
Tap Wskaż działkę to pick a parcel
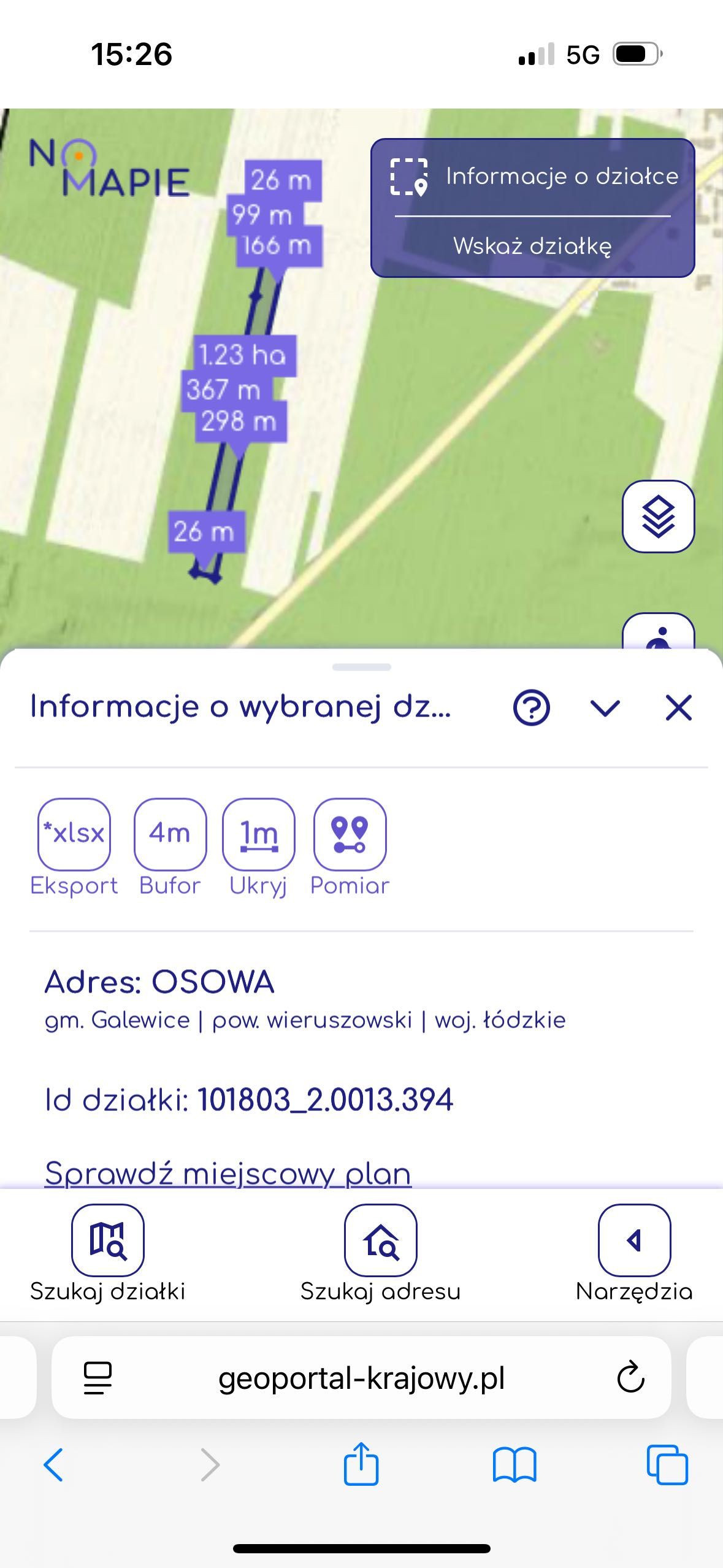point(532,246)
